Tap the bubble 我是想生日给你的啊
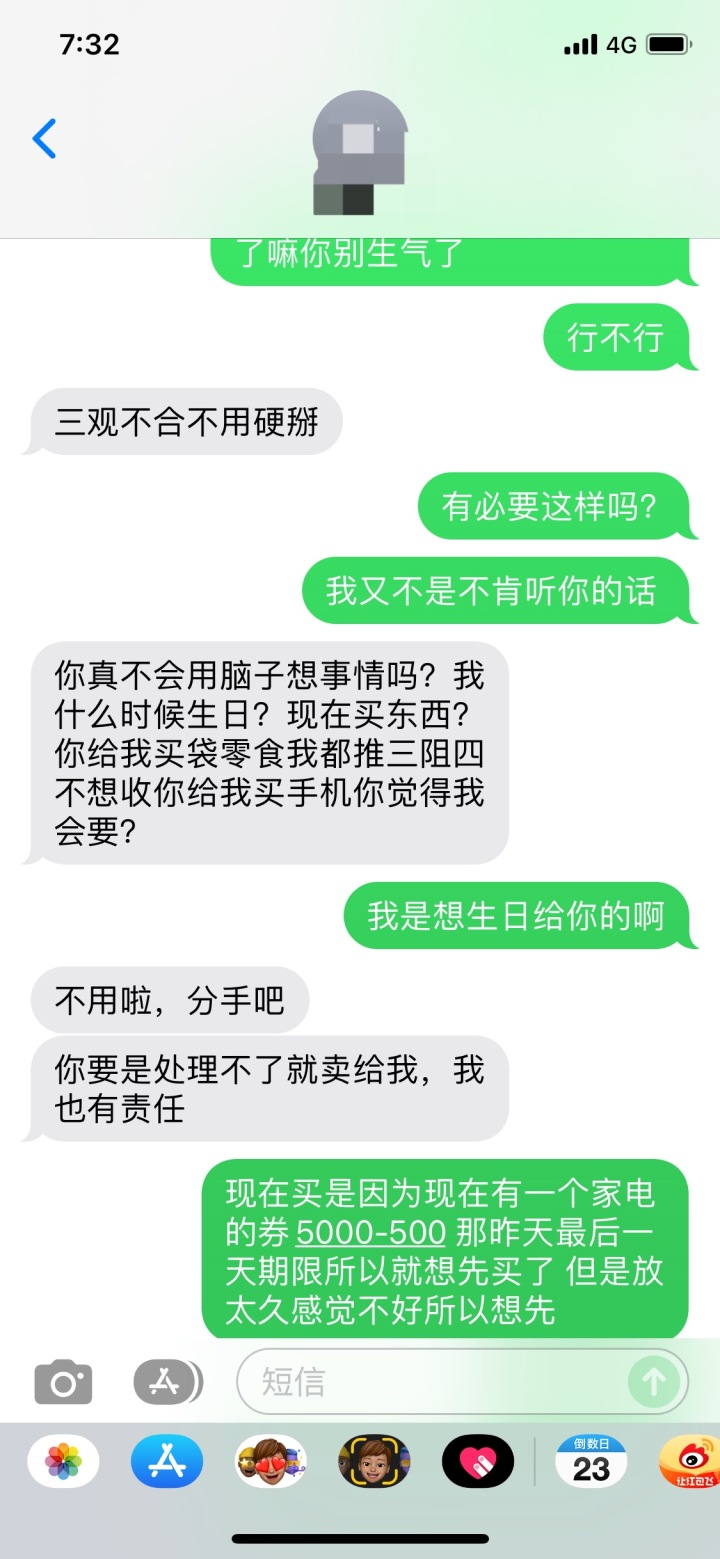 click(519, 915)
